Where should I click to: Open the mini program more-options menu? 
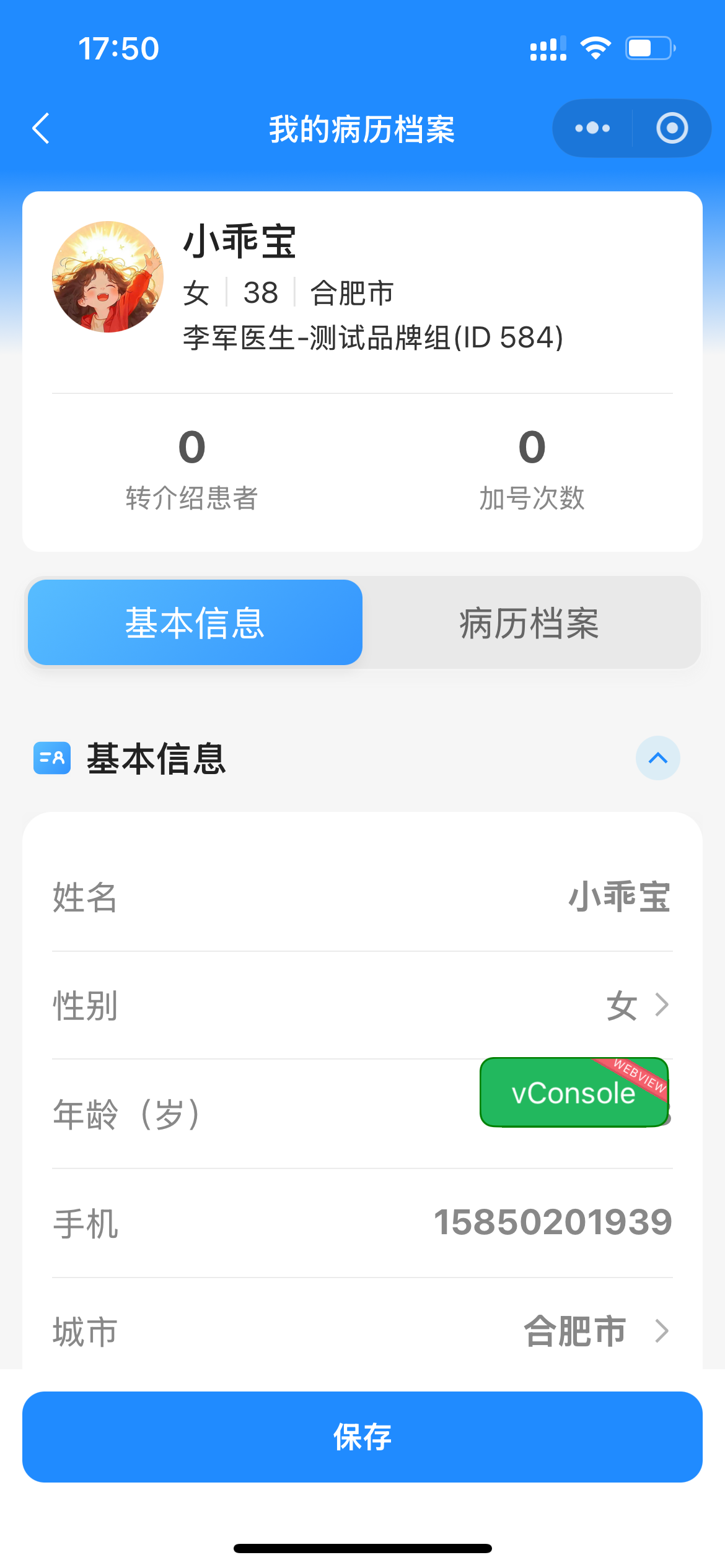pos(592,129)
